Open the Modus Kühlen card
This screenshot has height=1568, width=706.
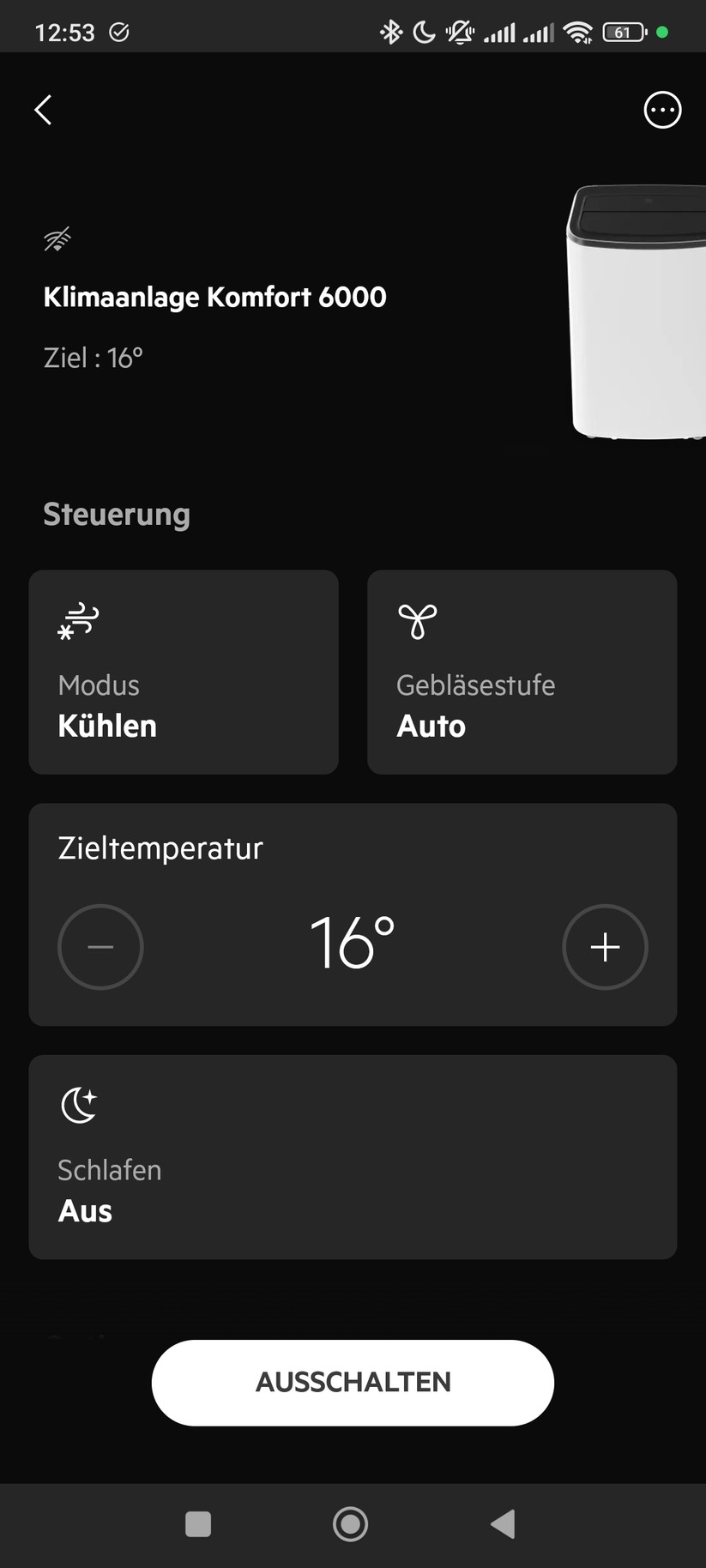tap(184, 672)
